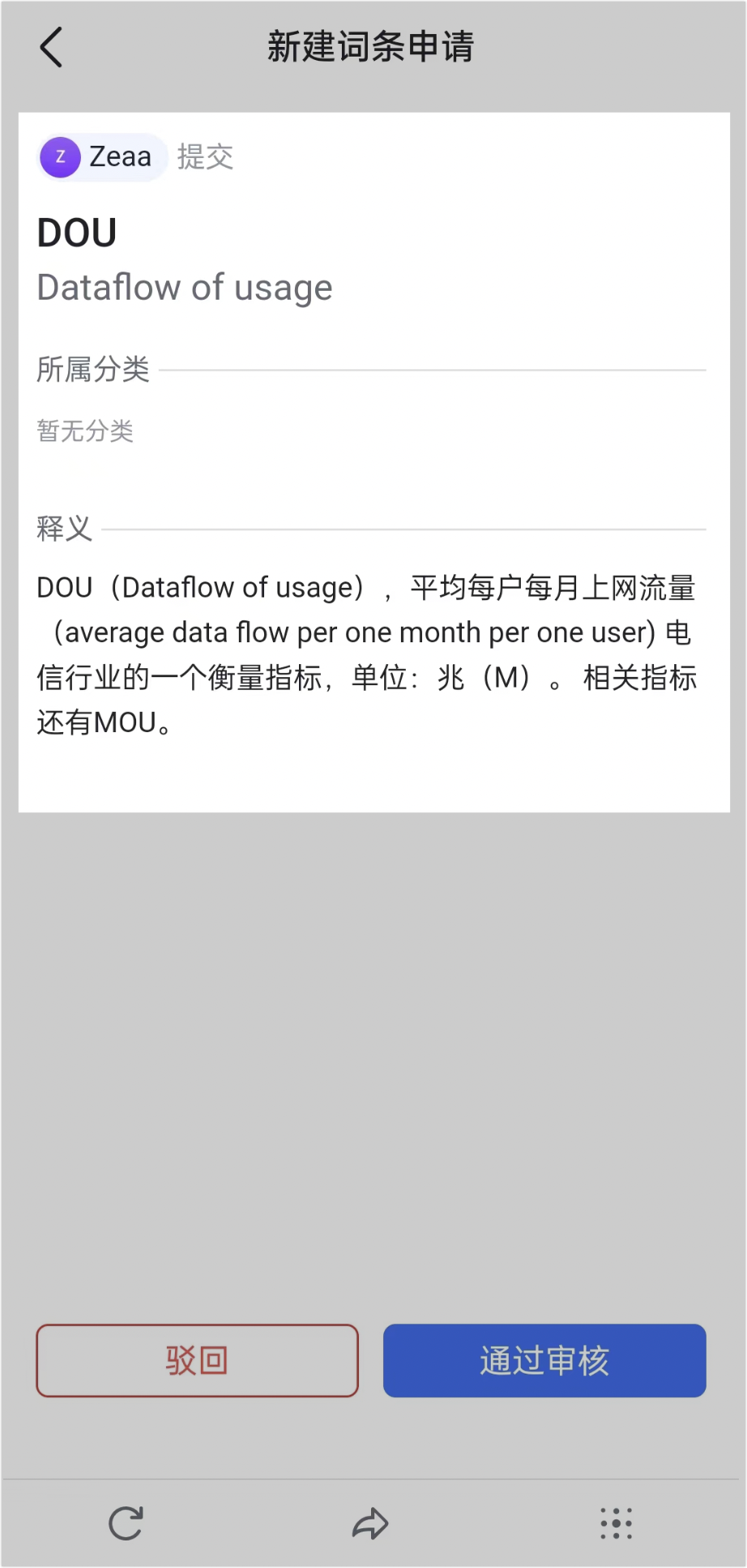Refresh the page from the bottom bar
This screenshot has width=747, height=1568.
[126, 1523]
